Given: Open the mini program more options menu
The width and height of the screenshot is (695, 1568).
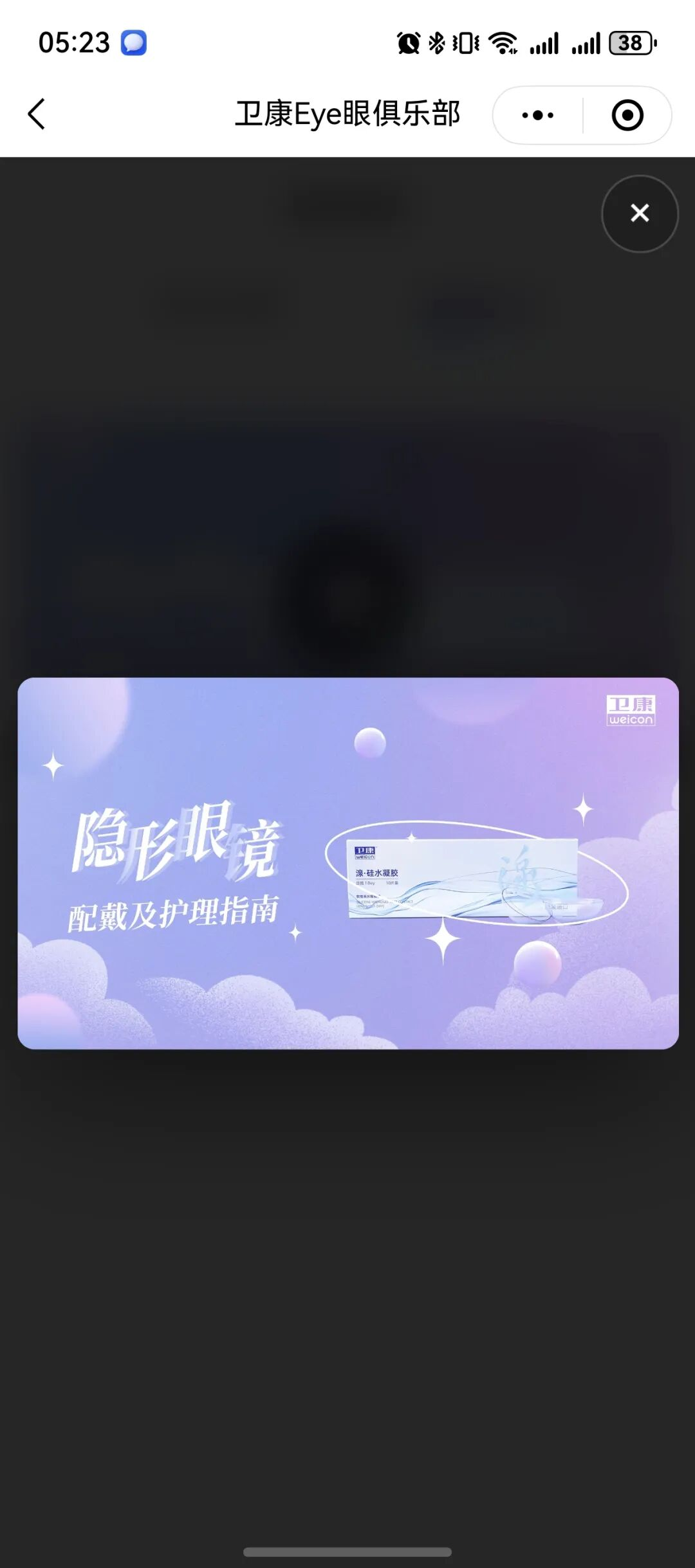Looking at the screenshot, I should tap(538, 116).
